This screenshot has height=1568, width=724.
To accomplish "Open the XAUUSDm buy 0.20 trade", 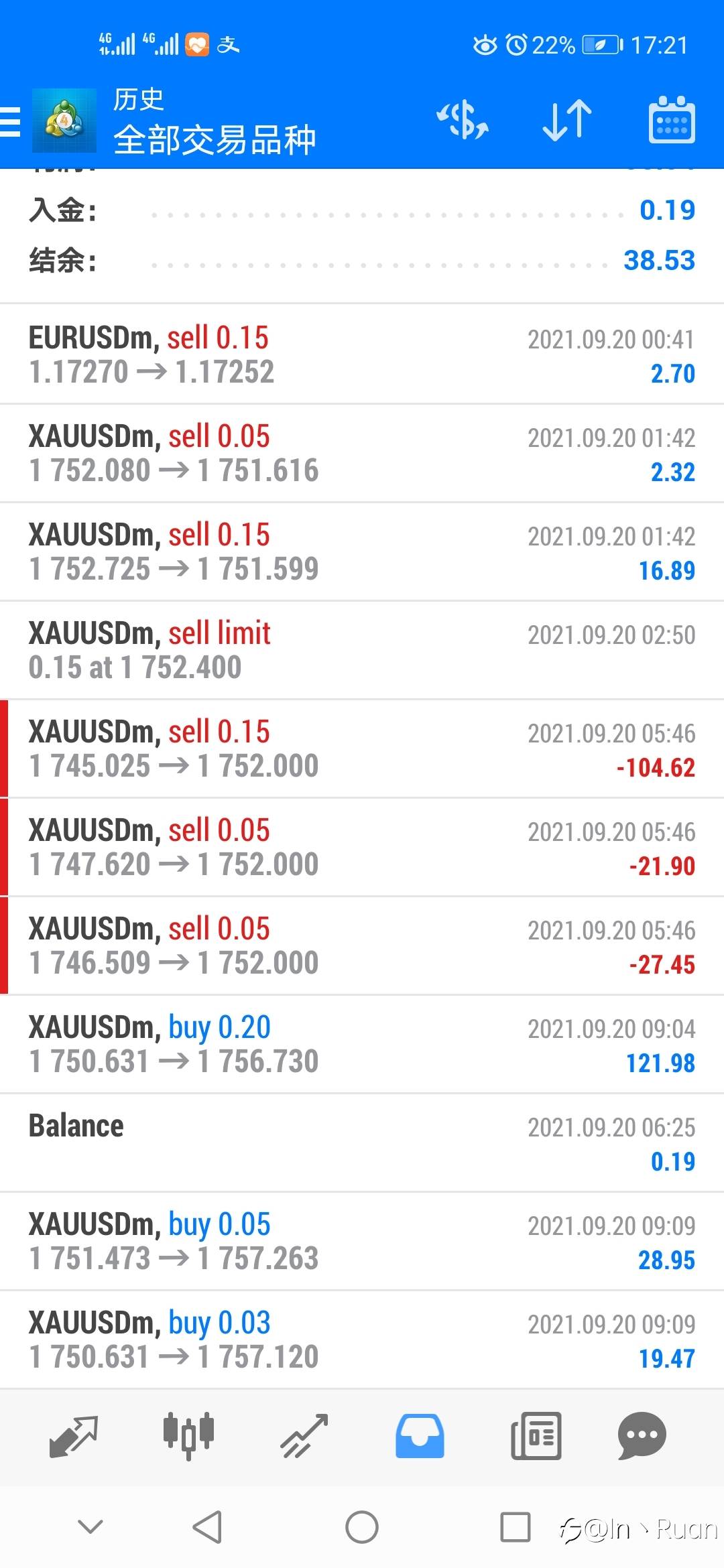I will click(362, 1044).
